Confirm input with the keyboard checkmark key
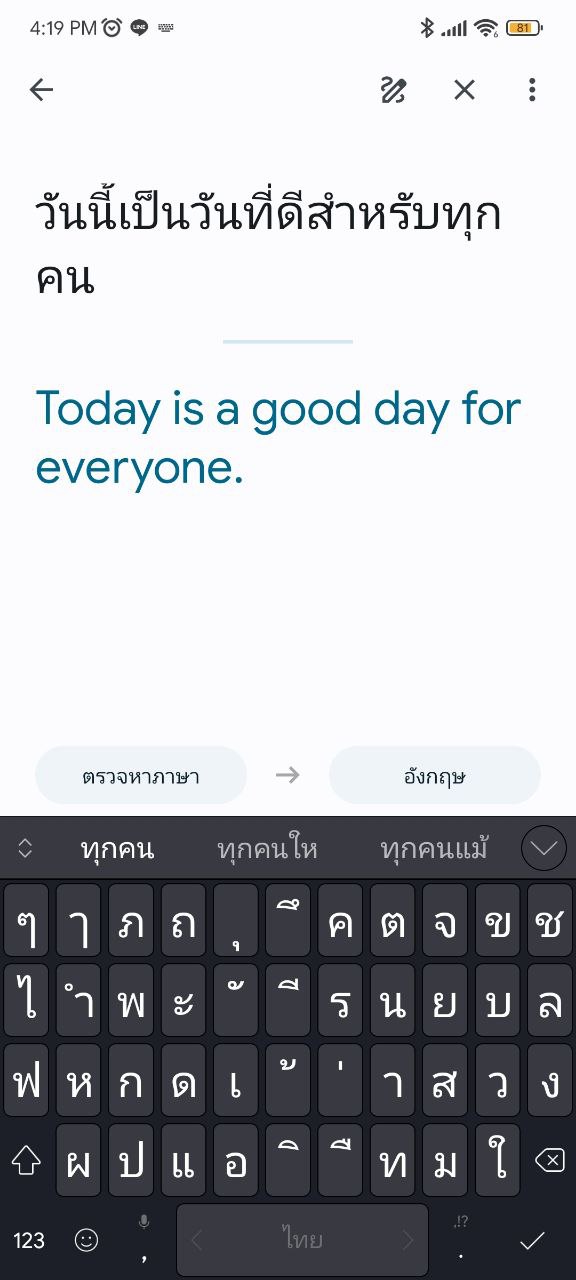Screen dimensions: 576x1280 [532, 1240]
